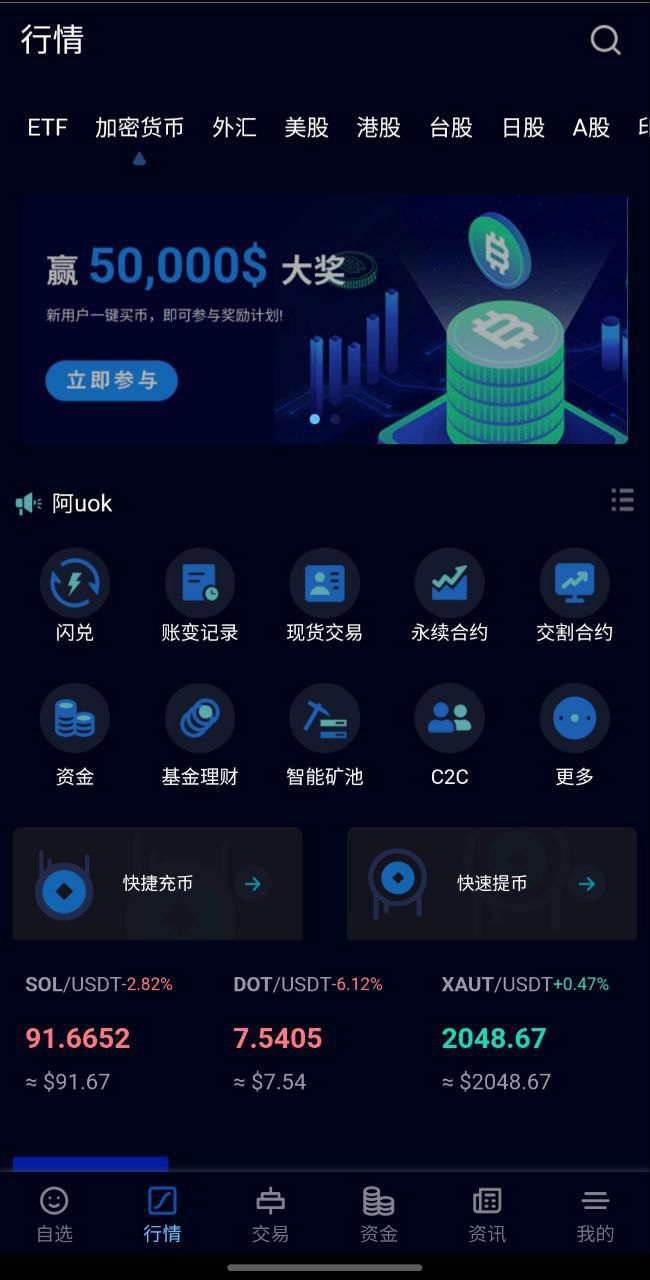650x1280 pixels.
Task: Switch to the 美股 tab
Action: [x=306, y=128]
